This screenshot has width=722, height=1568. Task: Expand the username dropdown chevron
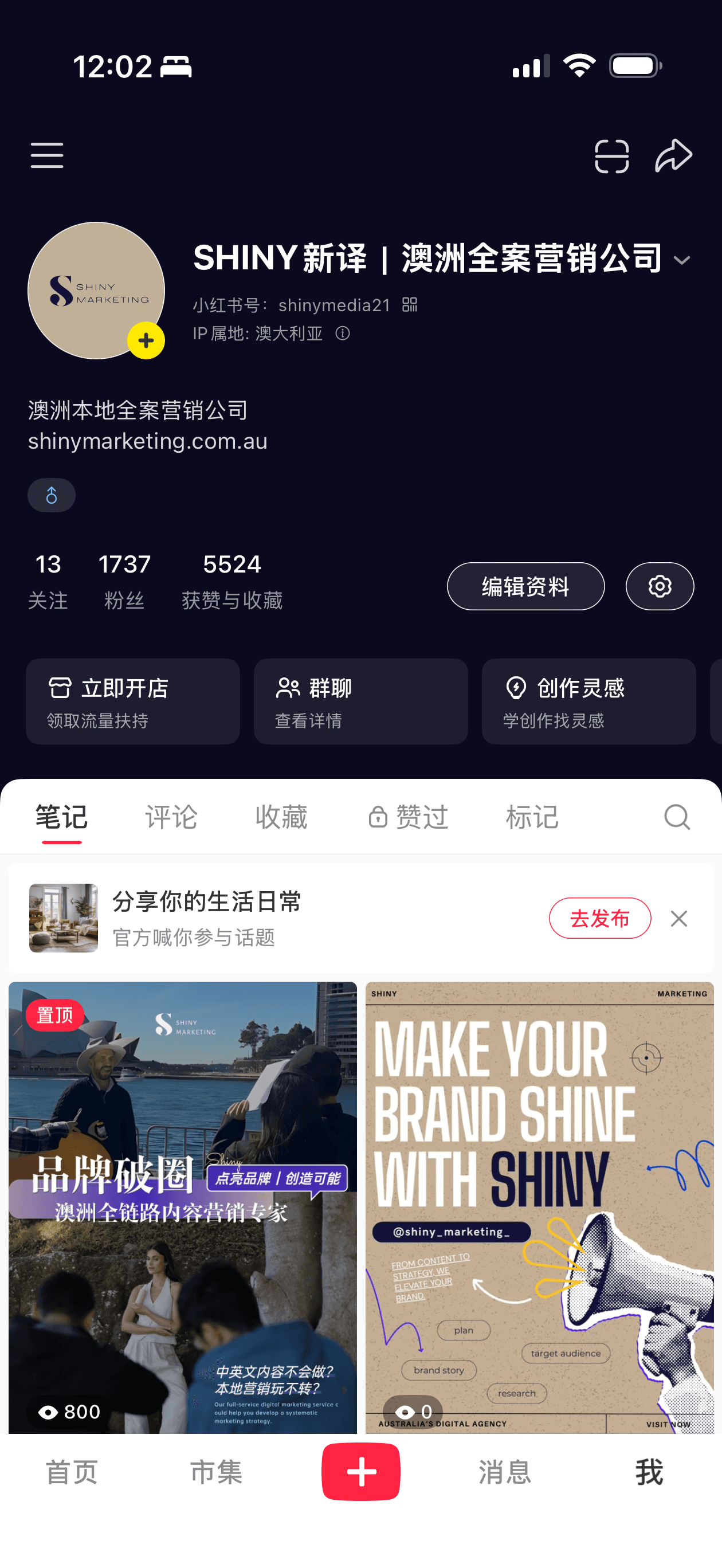pos(683,261)
